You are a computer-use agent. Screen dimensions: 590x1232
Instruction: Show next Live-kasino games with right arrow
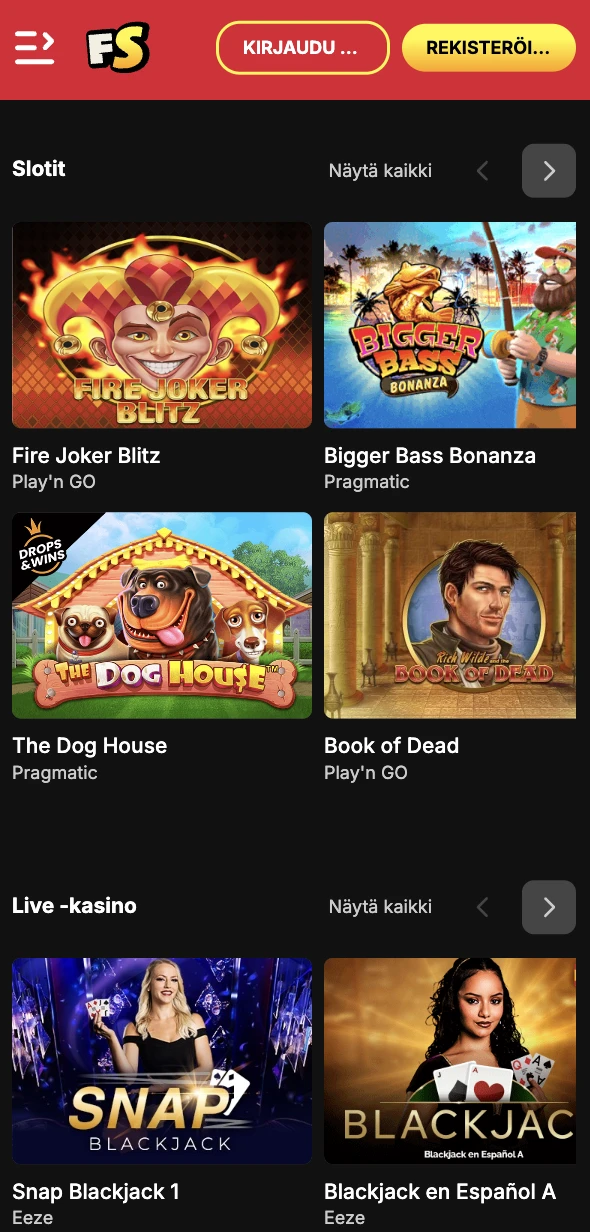click(x=549, y=907)
